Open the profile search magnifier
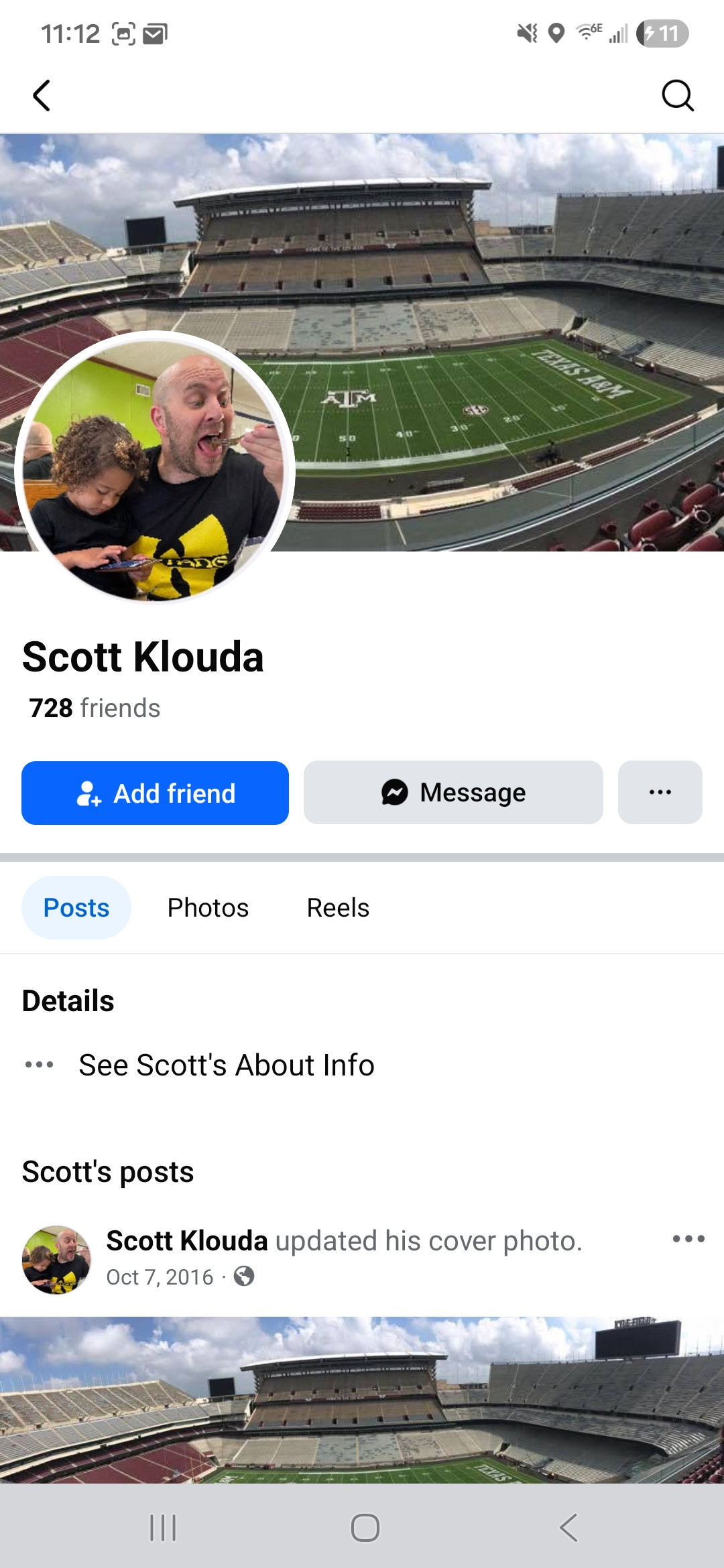This screenshot has height=1568, width=724. click(x=678, y=95)
